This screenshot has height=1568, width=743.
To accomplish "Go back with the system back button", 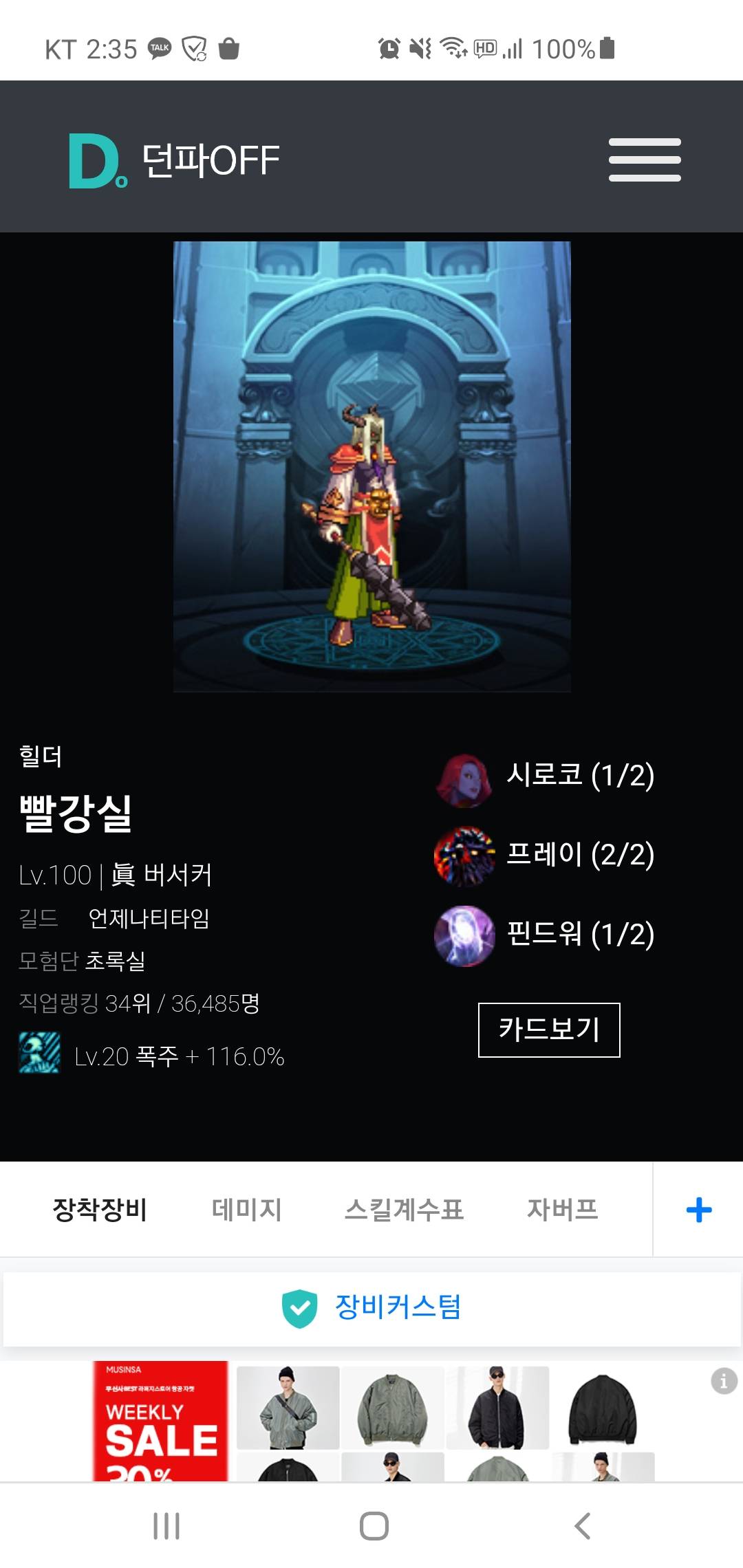I will click(582, 1526).
